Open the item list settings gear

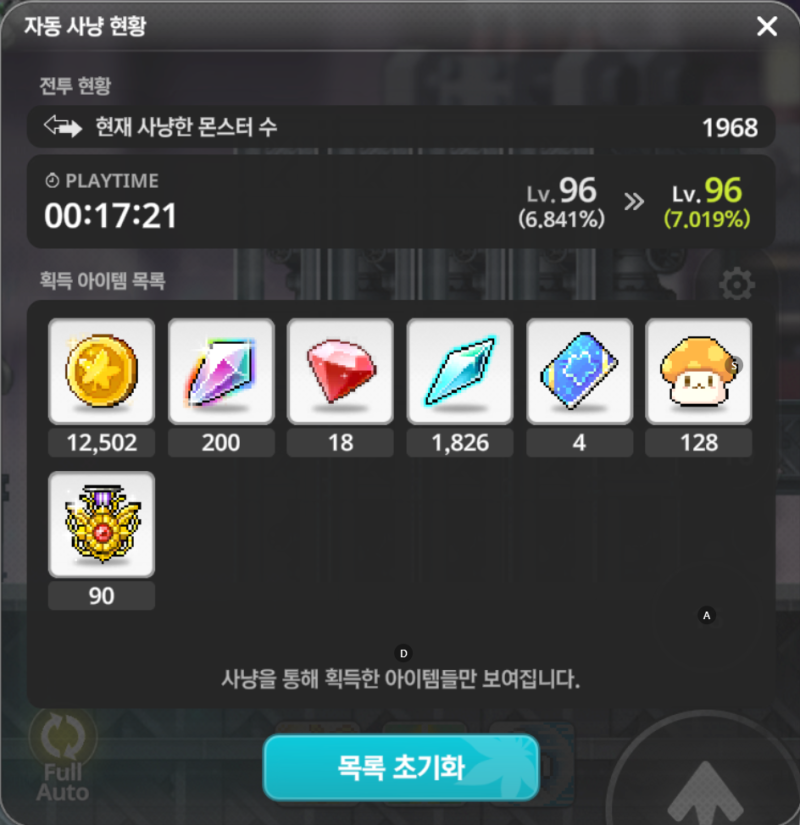click(x=737, y=286)
